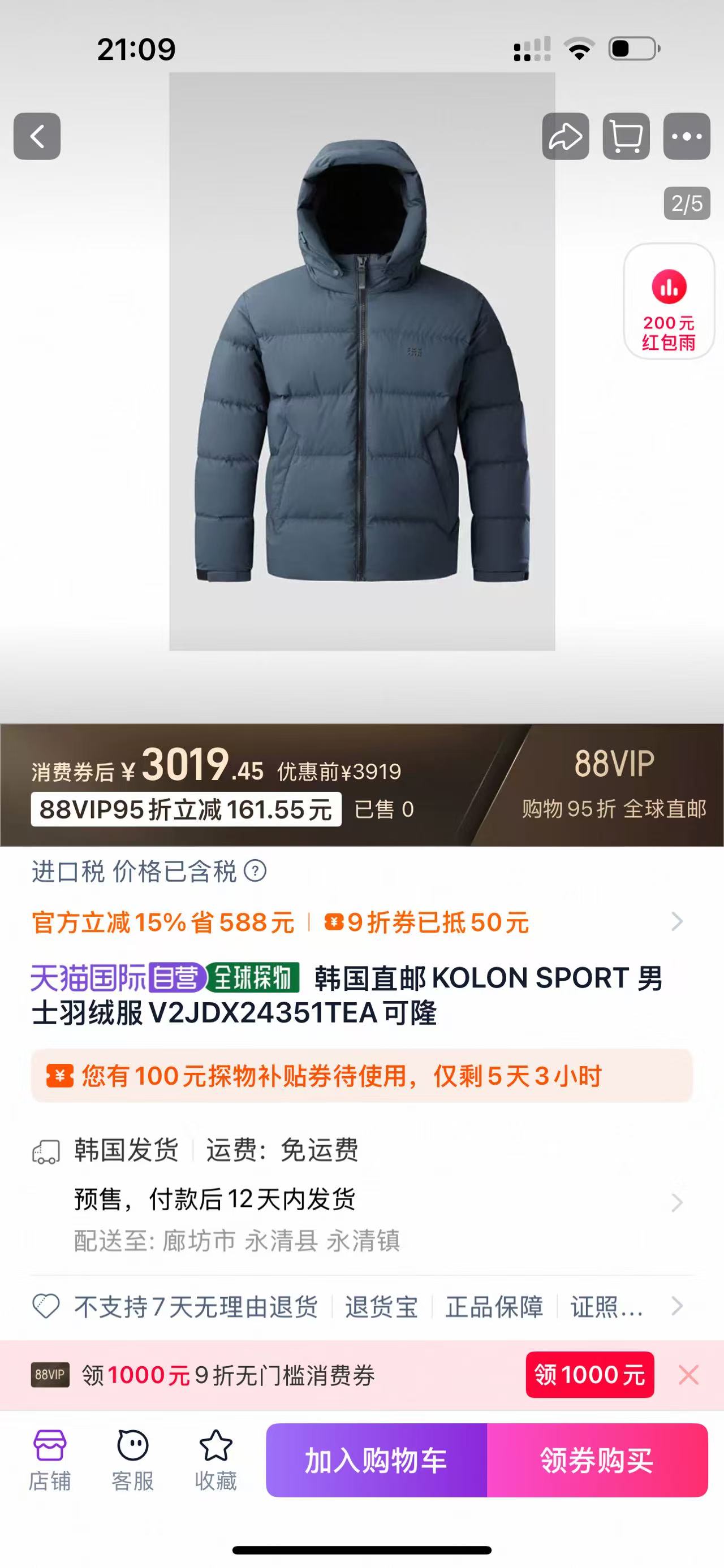Viewport: 724px width, 1568px height.
Task: Share this product listing
Action: click(x=566, y=136)
